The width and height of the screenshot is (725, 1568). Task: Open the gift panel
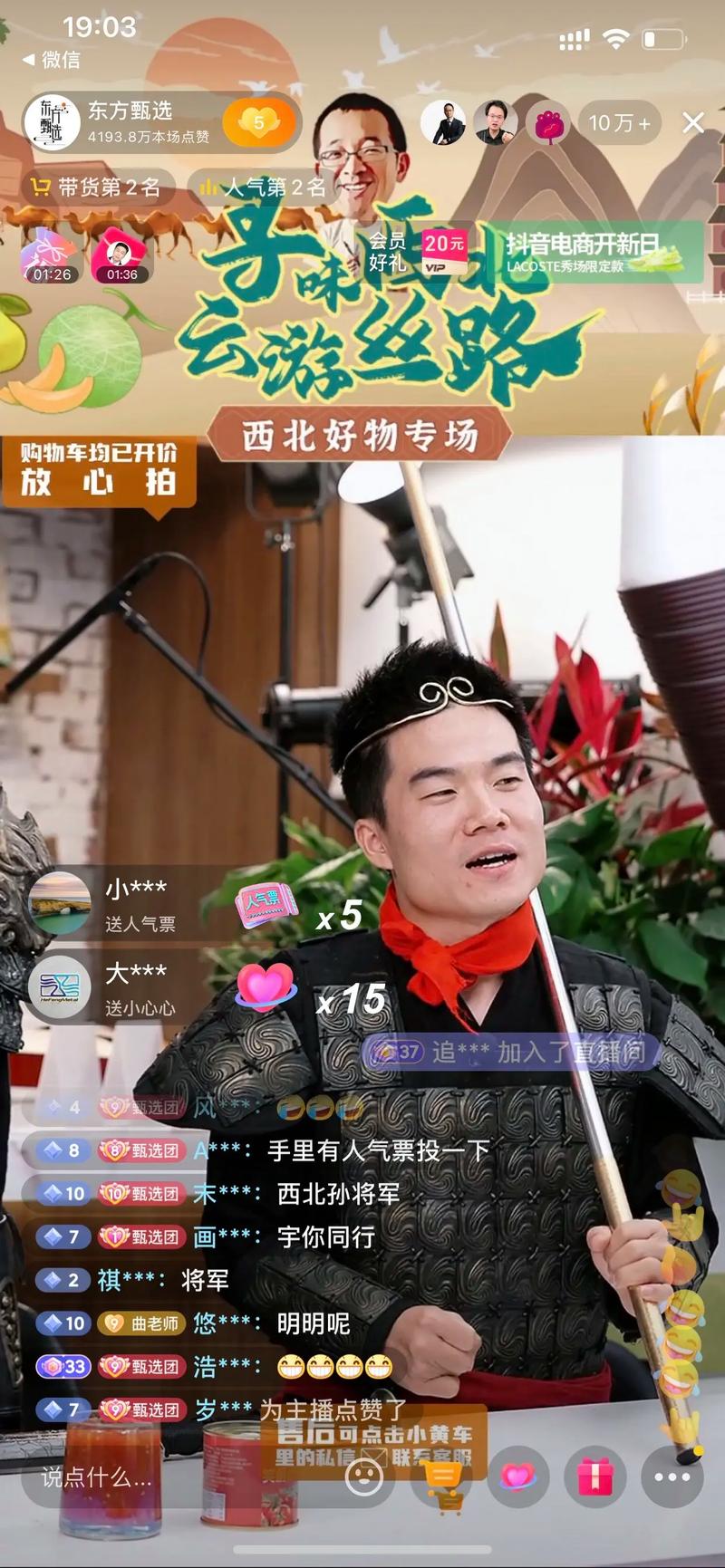pyautogui.click(x=595, y=1477)
